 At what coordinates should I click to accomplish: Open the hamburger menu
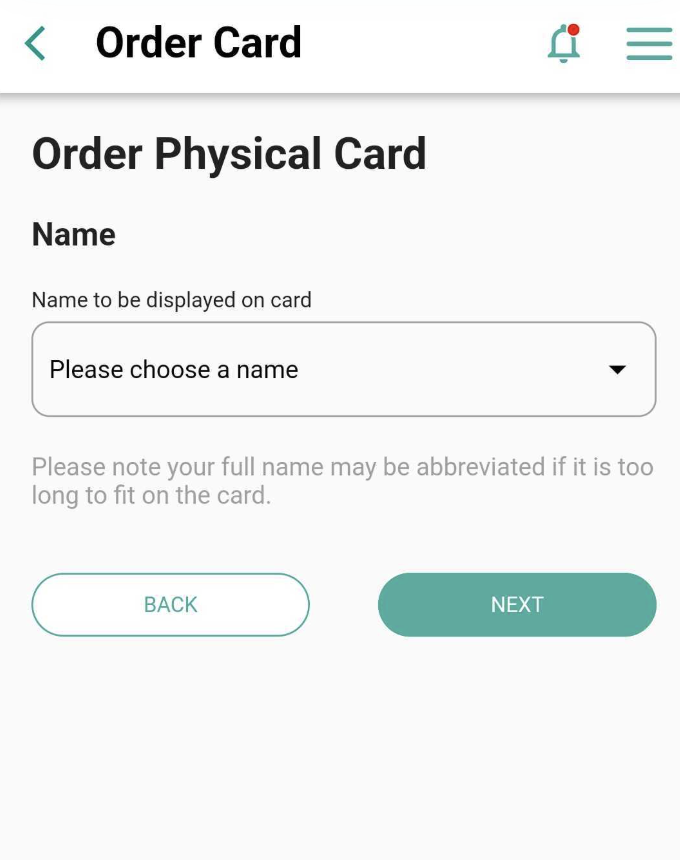point(648,44)
